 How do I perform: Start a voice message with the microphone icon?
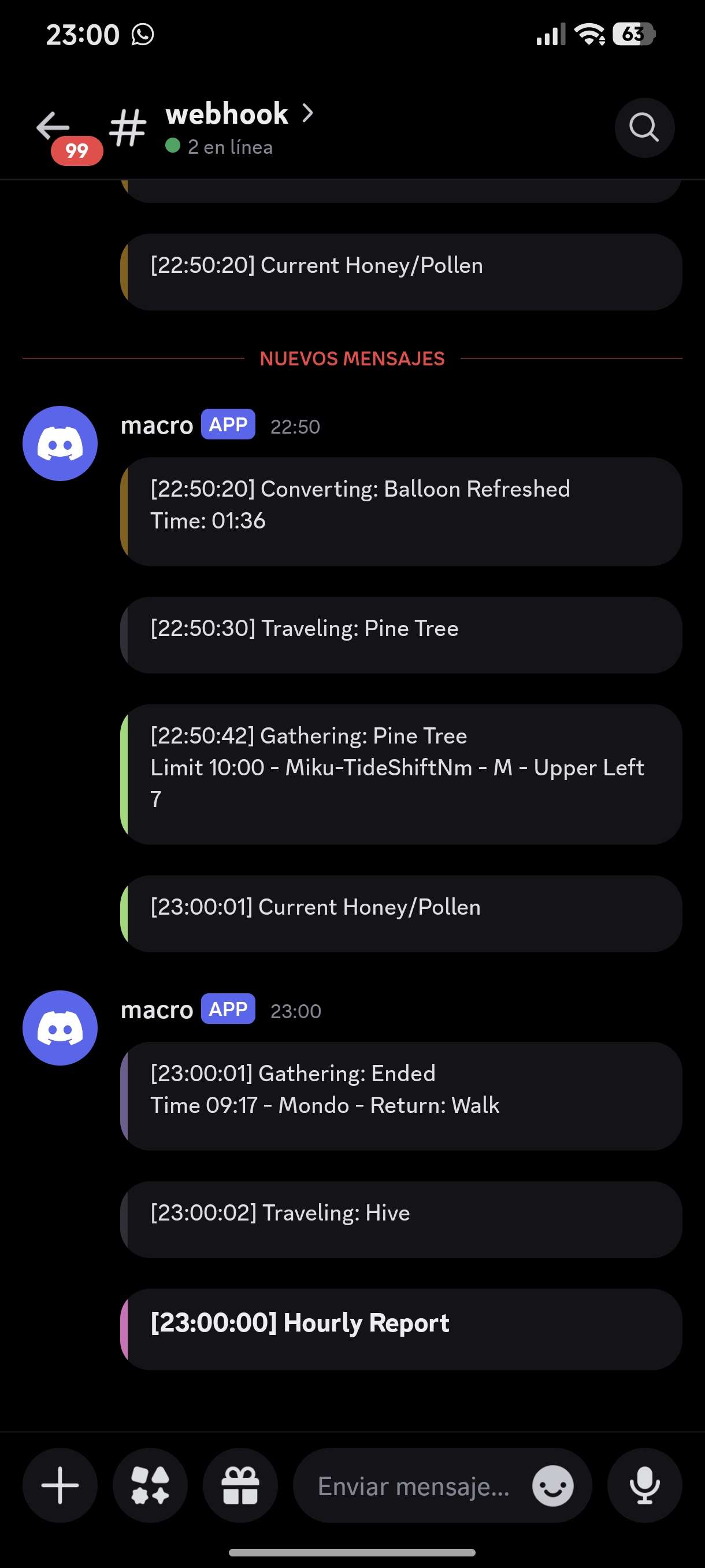tap(644, 1485)
